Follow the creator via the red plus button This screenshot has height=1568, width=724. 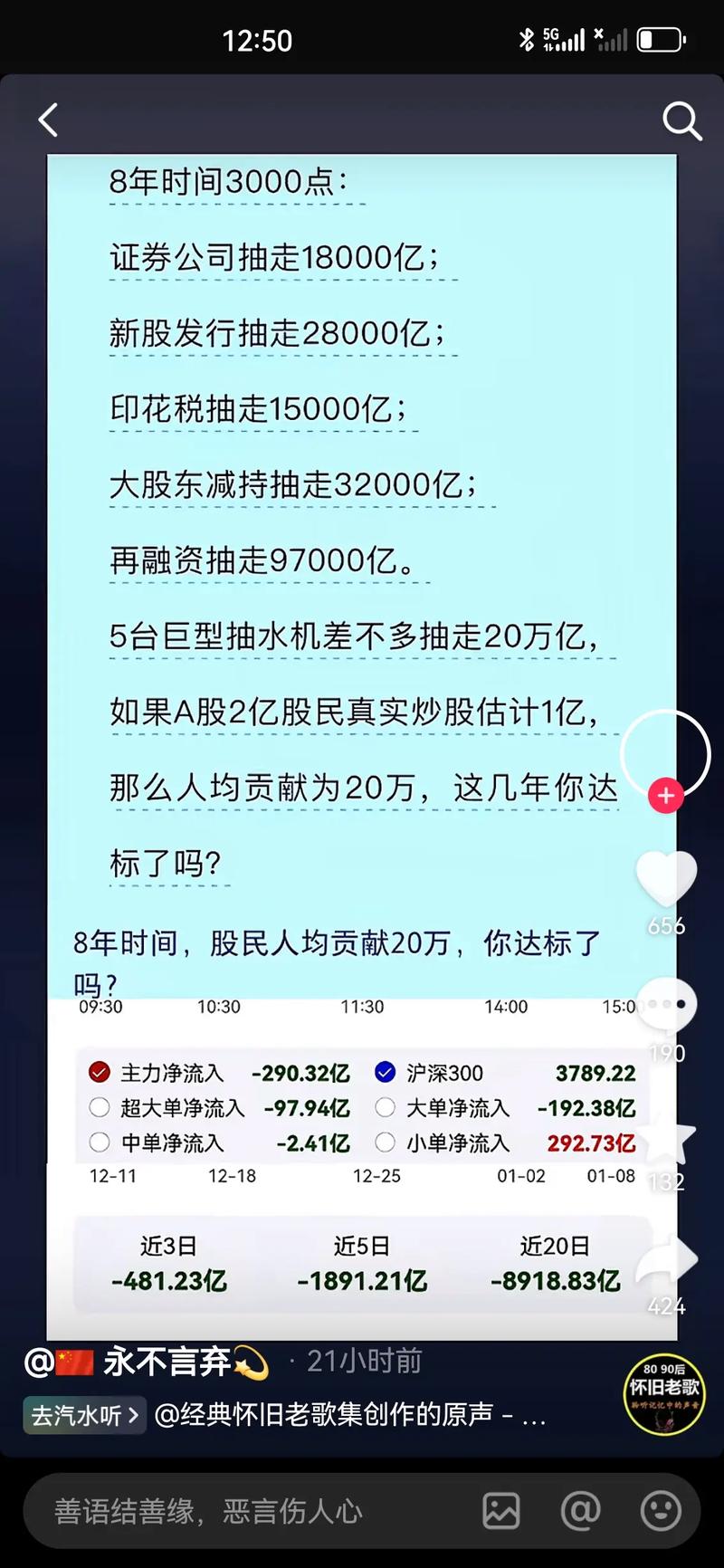pos(666,795)
